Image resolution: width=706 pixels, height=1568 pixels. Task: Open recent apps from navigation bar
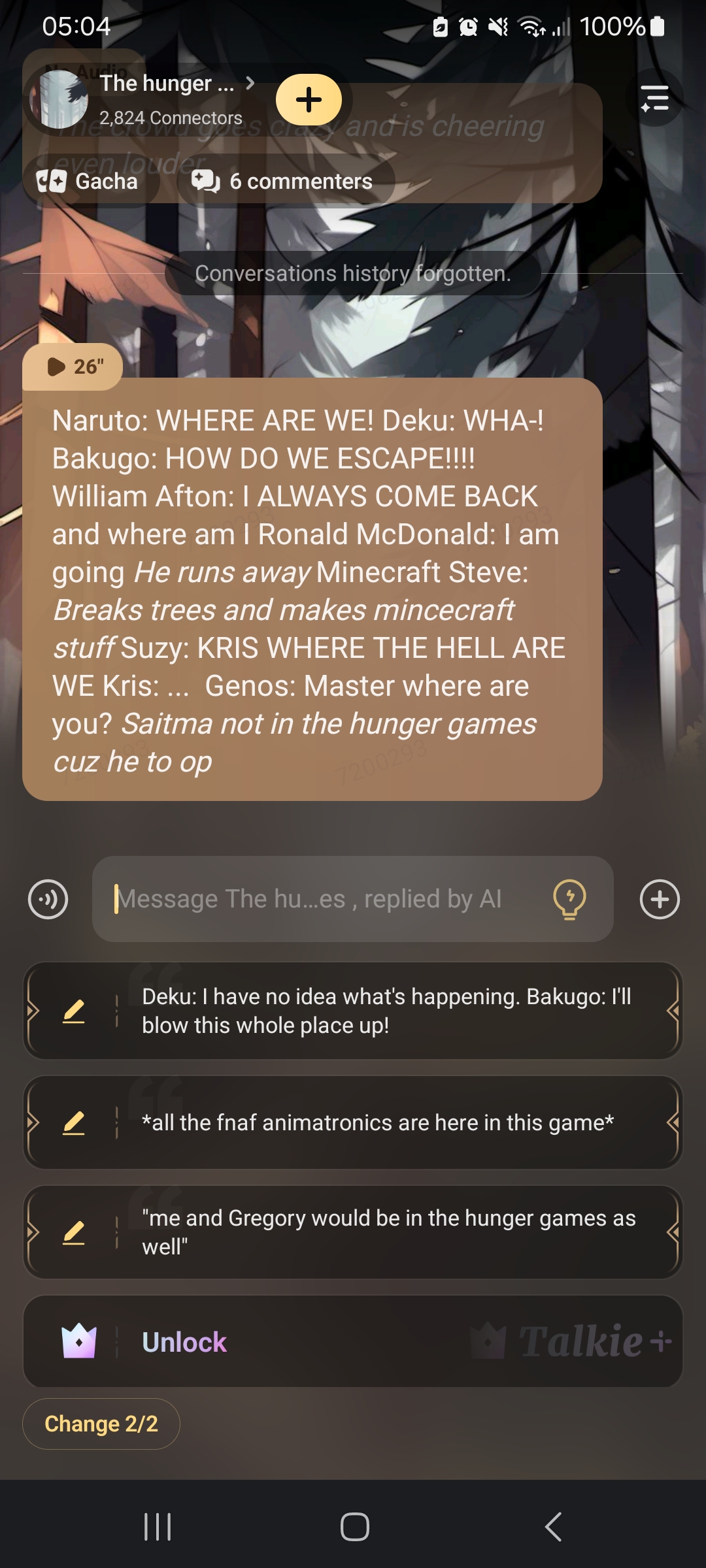click(x=158, y=1527)
